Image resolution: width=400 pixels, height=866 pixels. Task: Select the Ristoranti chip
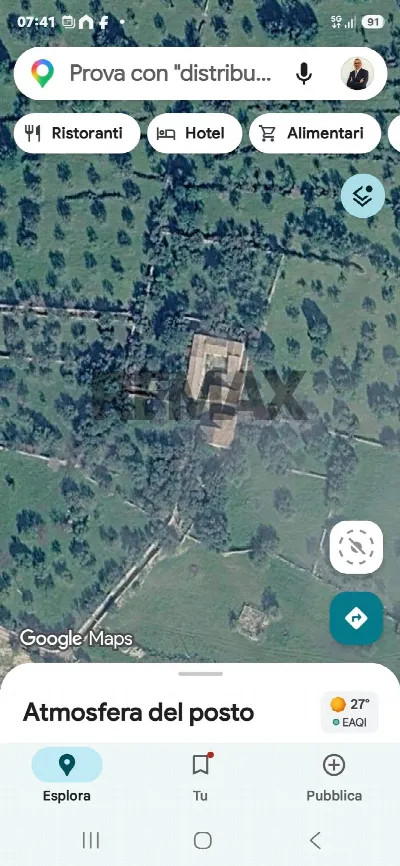pyautogui.click(x=77, y=133)
